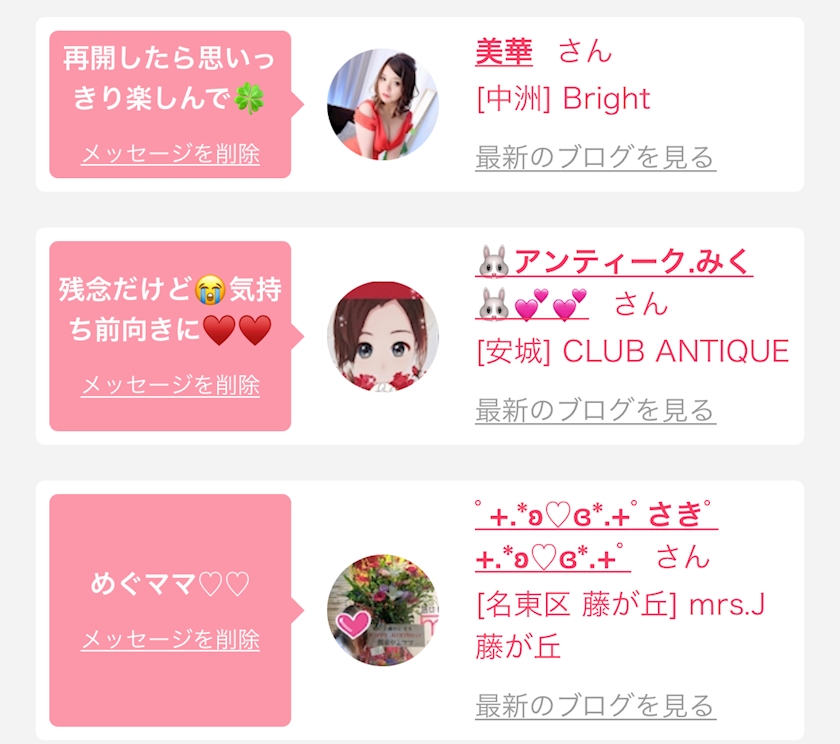
Task: View 美華's latest blog
Action: (595, 157)
